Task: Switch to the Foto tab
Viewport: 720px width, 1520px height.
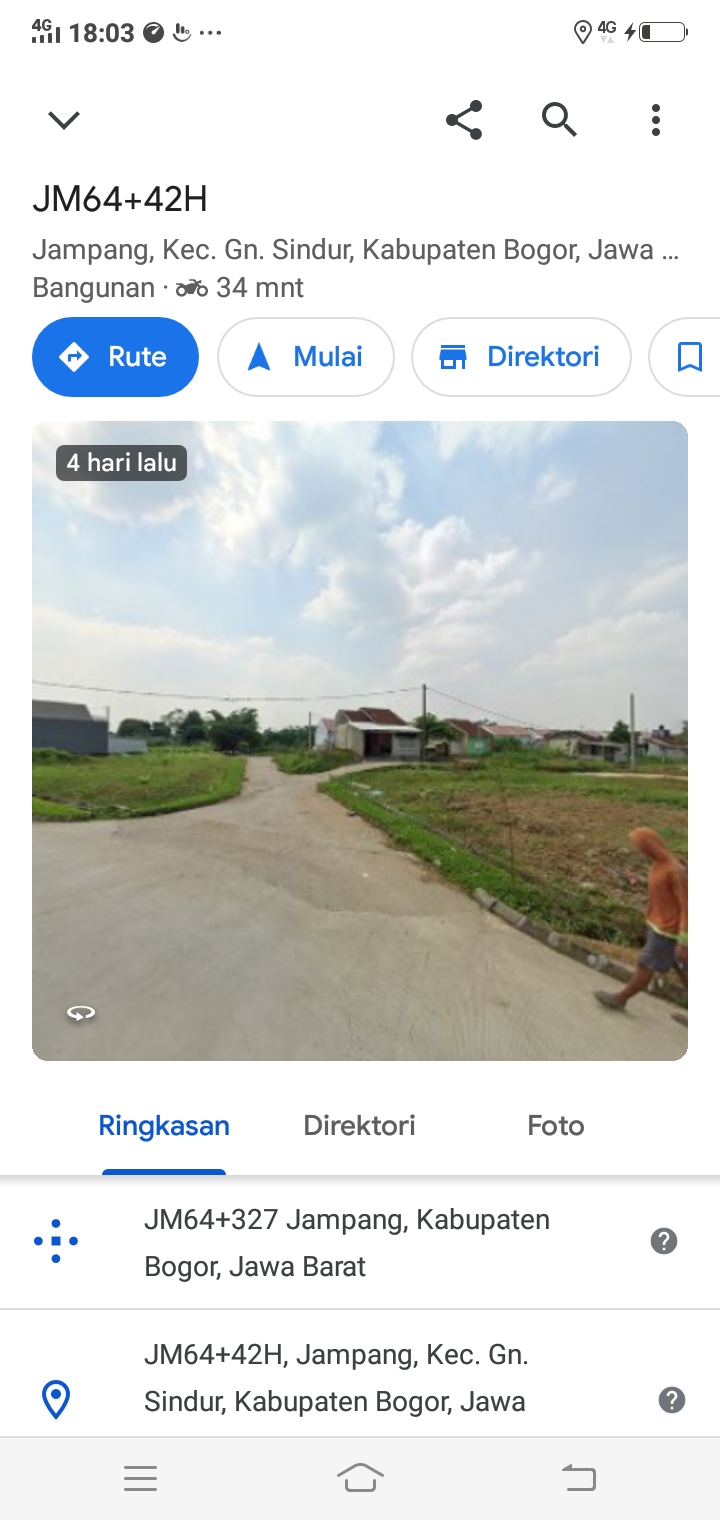Action: 556,1126
